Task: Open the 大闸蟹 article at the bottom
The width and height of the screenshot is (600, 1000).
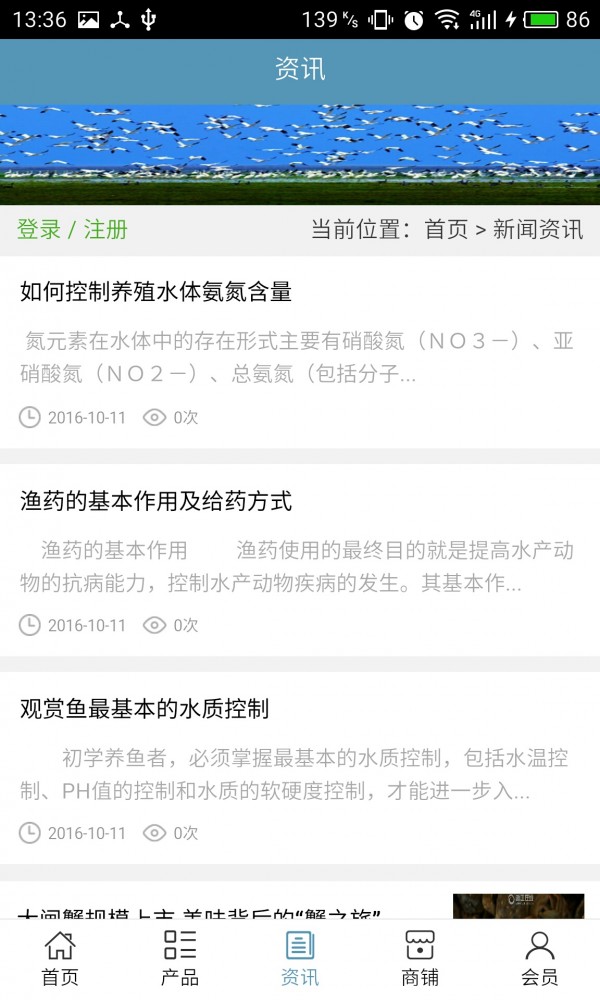Action: 200,911
